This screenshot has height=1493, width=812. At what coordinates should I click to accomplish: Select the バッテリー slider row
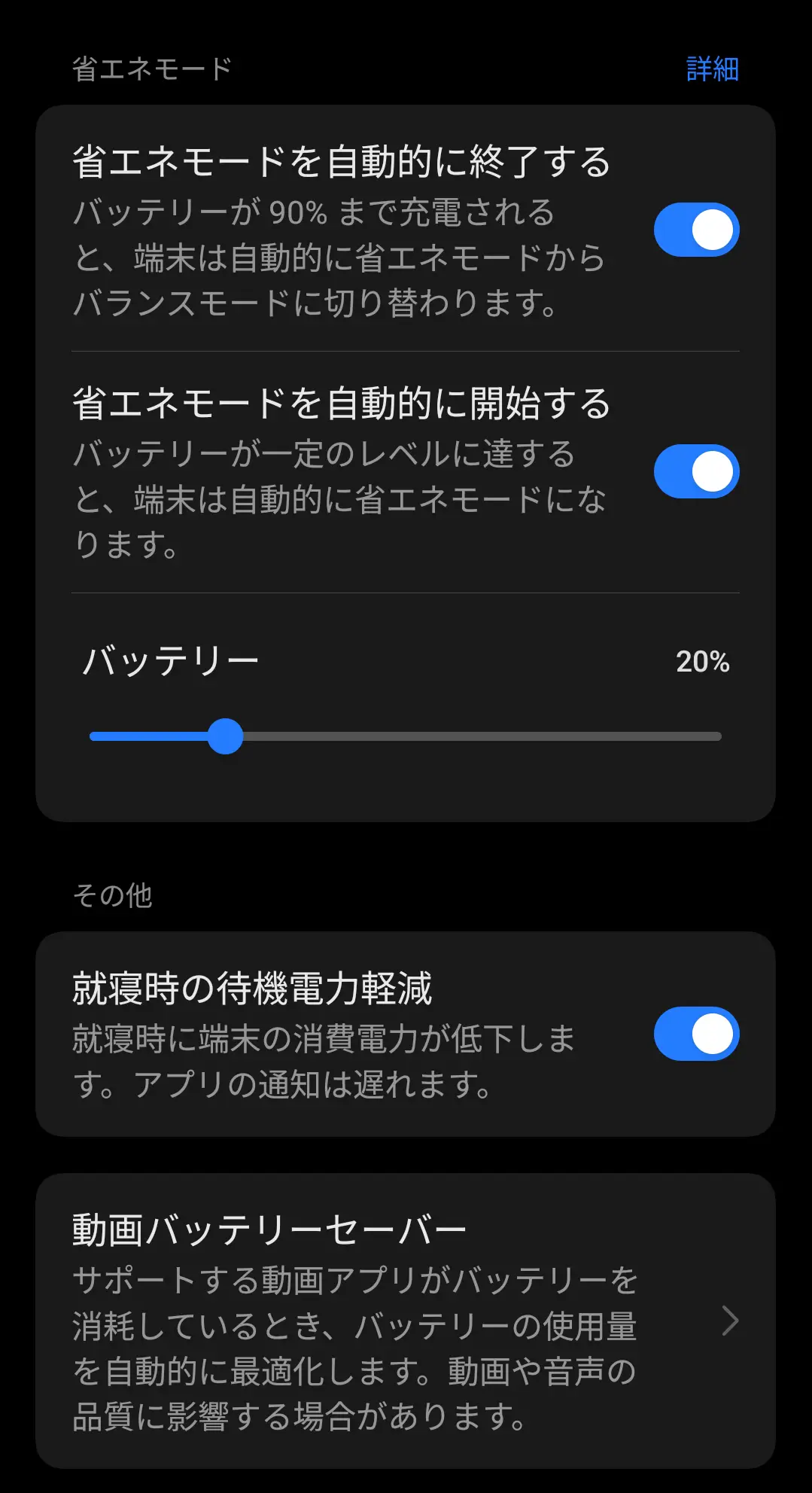pyautogui.click(x=406, y=700)
